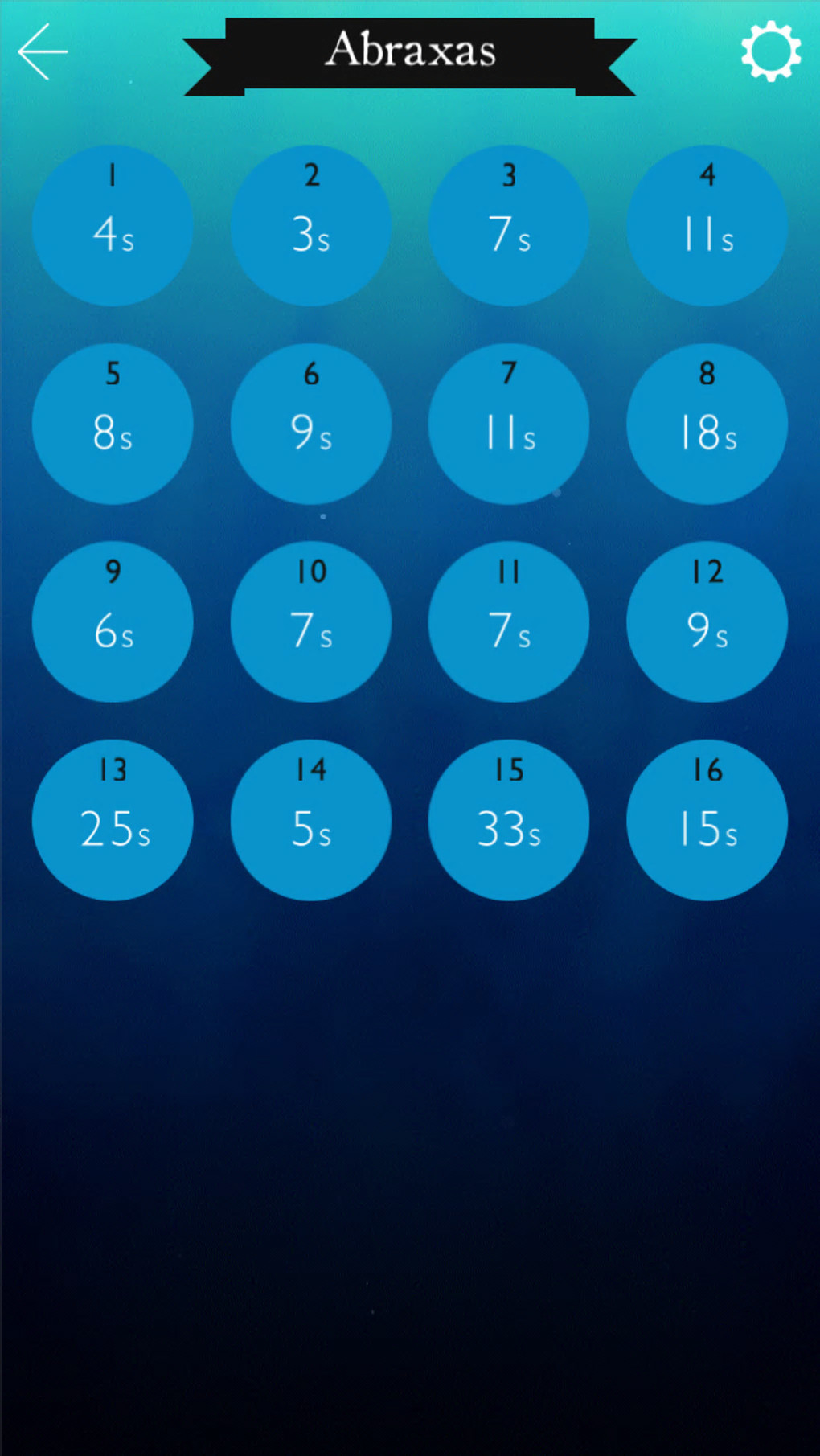Choose level 11 showing 7s
820x1456 pixels.
(509, 621)
